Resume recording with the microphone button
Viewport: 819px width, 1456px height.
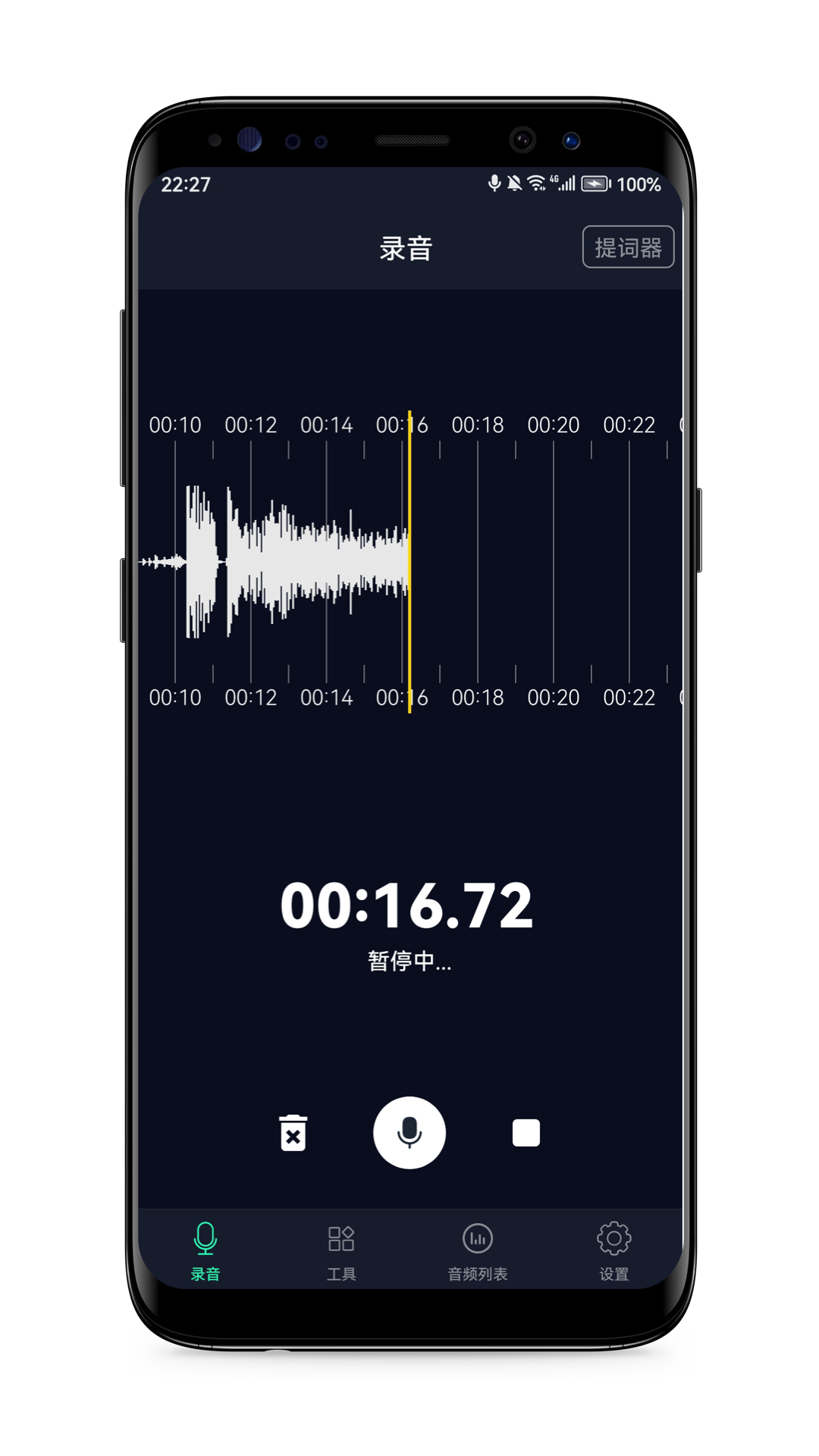click(x=409, y=1133)
